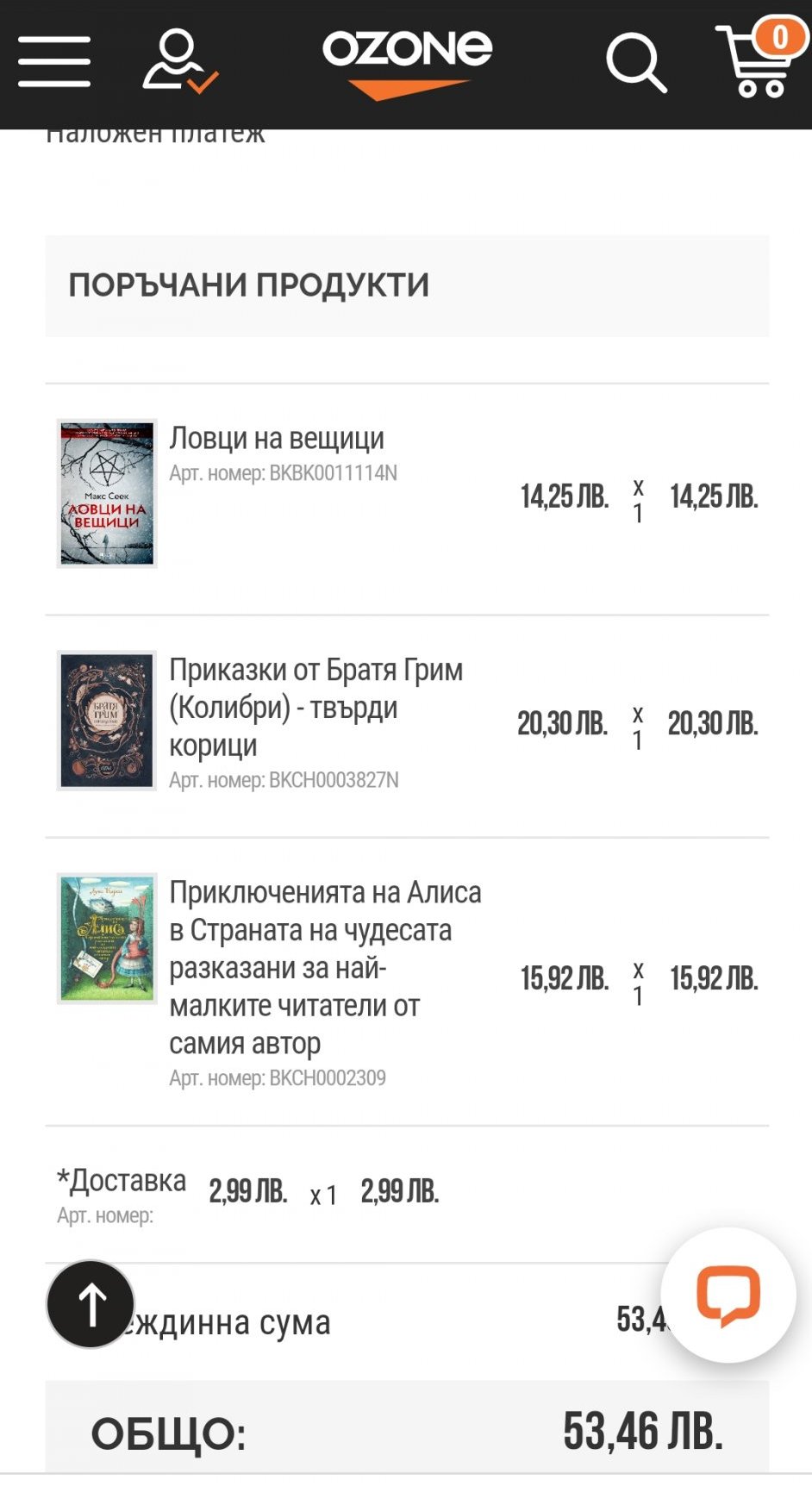
Task: Open the user account profile
Action: coord(178,60)
